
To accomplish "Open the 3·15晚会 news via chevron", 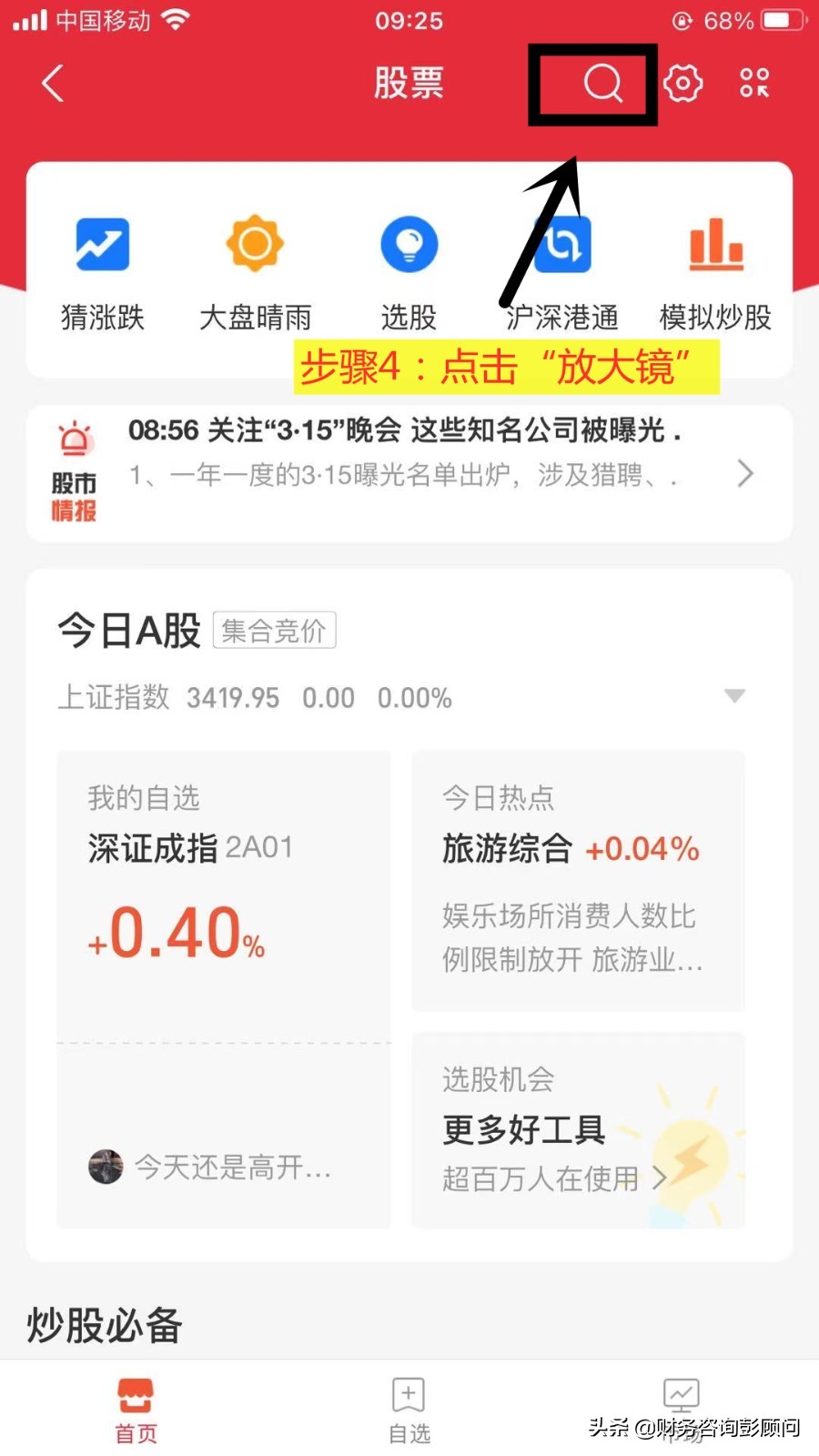I will [x=745, y=473].
